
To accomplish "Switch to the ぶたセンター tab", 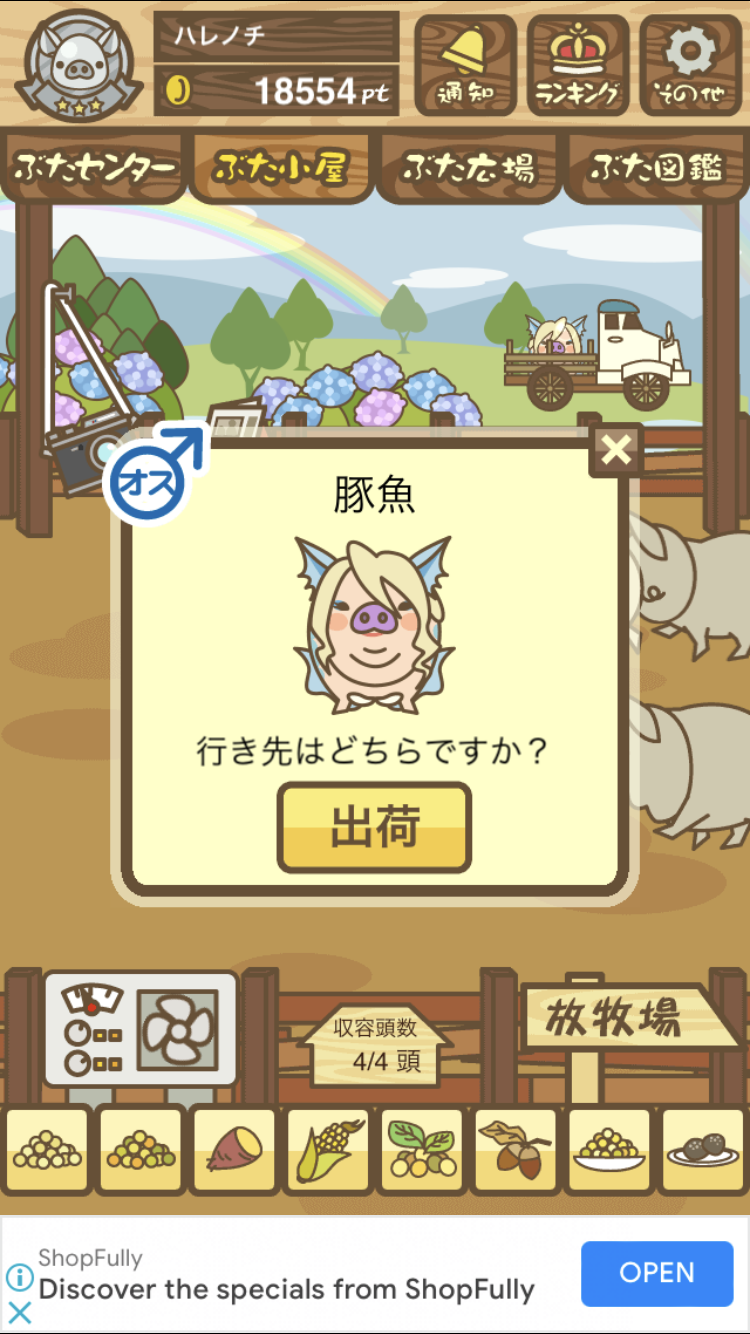I will (95, 167).
